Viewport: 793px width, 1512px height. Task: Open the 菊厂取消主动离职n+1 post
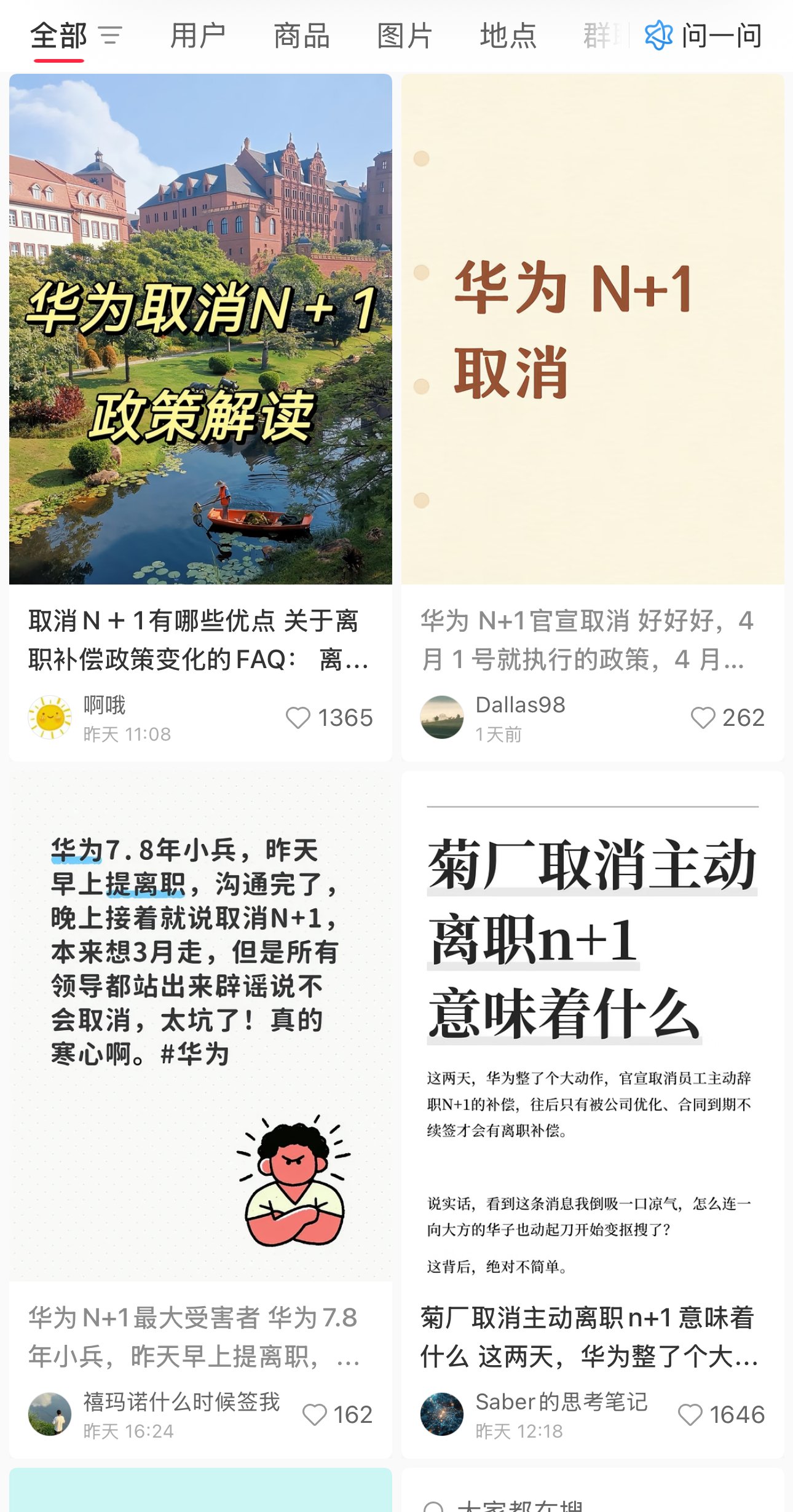click(593, 1026)
